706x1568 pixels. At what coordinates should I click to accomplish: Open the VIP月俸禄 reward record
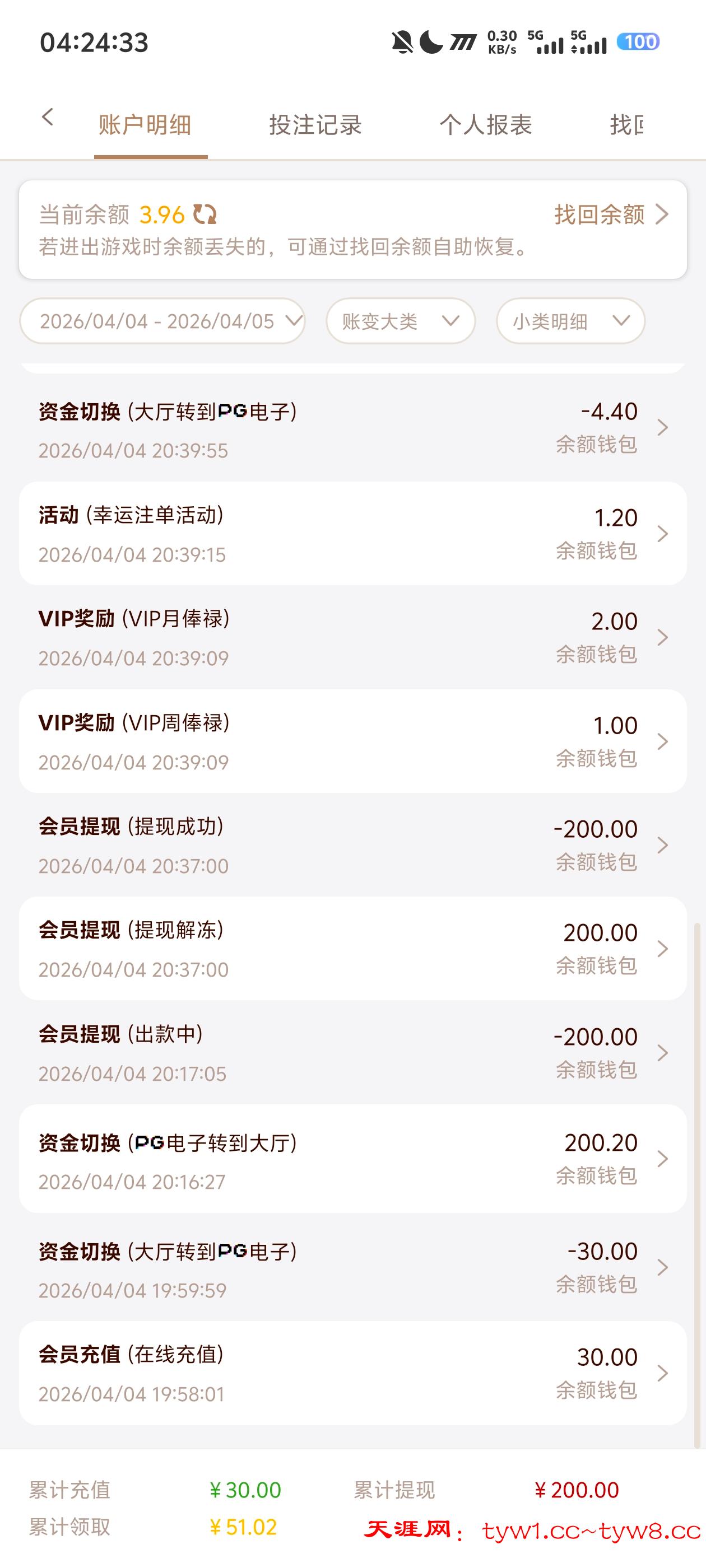tap(352, 637)
